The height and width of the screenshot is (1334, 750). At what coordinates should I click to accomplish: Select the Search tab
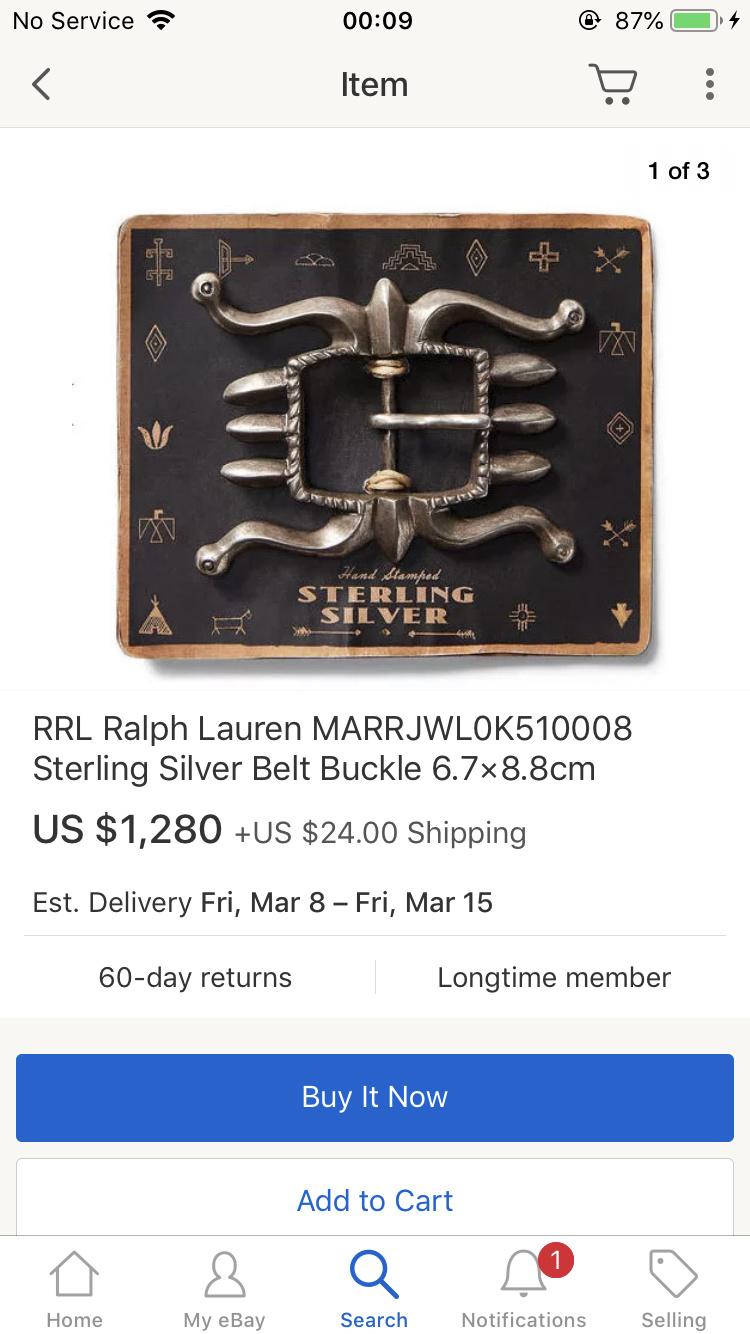pyautogui.click(x=374, y=1289)
